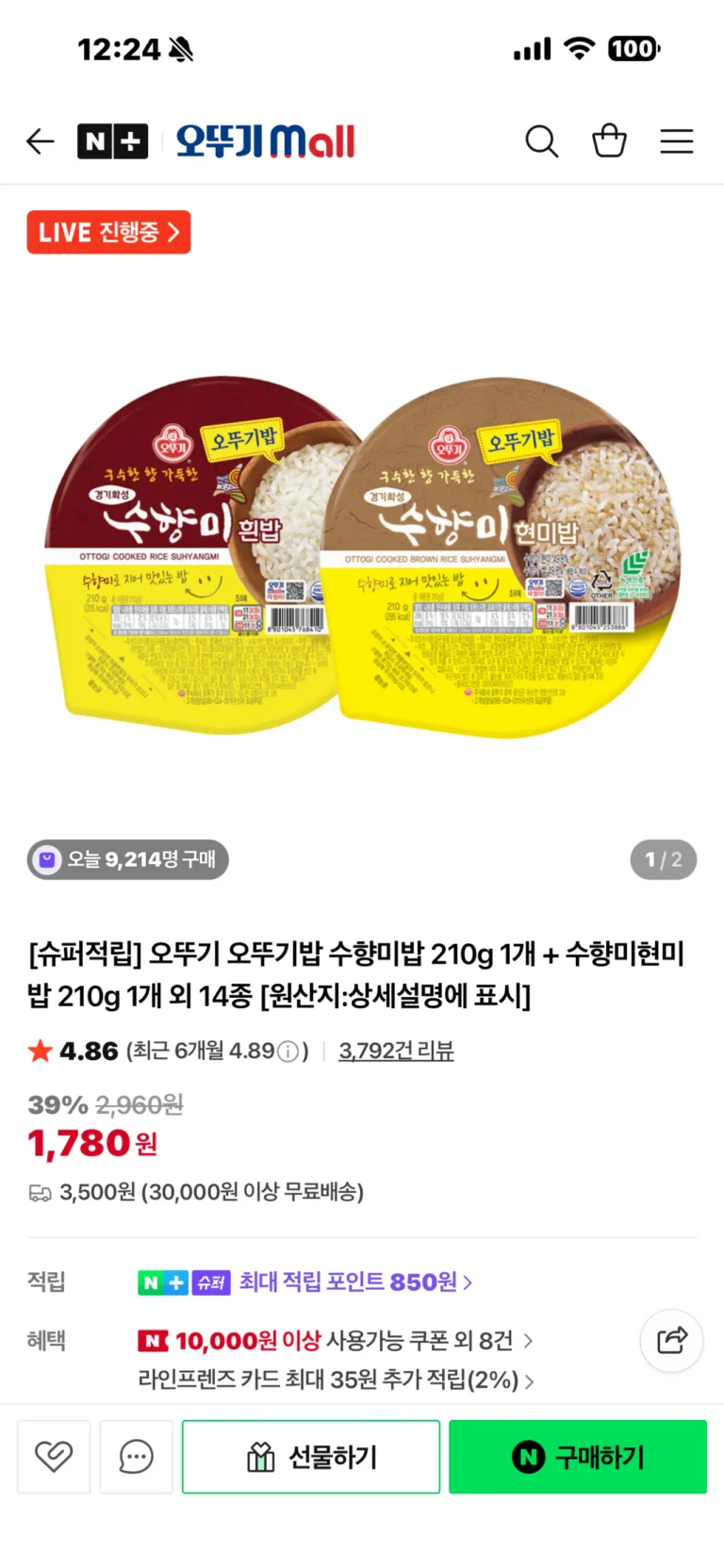Screen dimensions: 724x1568
Task: Open the chat inquiry button
Action: pyautogui.click(x=136, y=1457)
